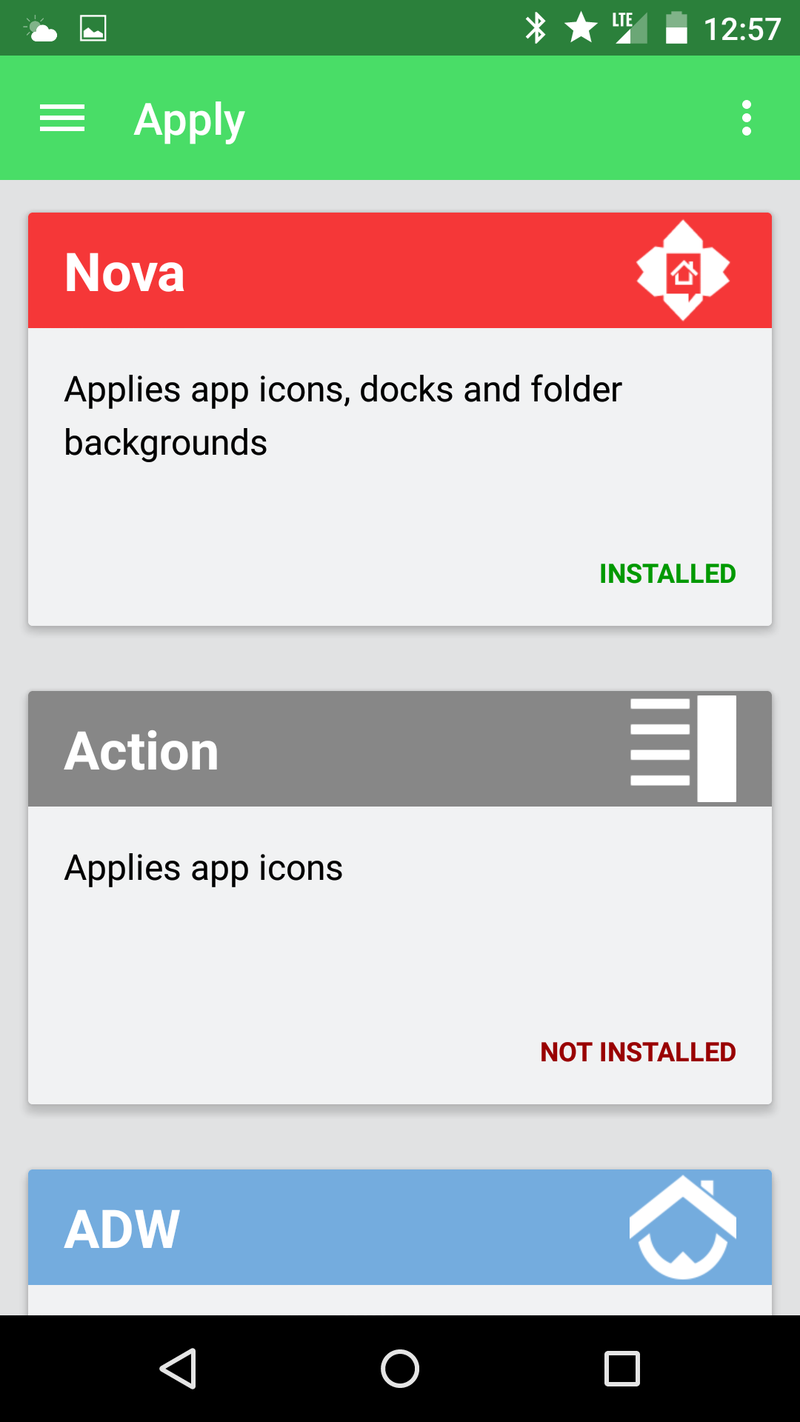Viewport: 800px width, 1422px height.
Task: Select the Action launcher card
Action: point(400,898)
